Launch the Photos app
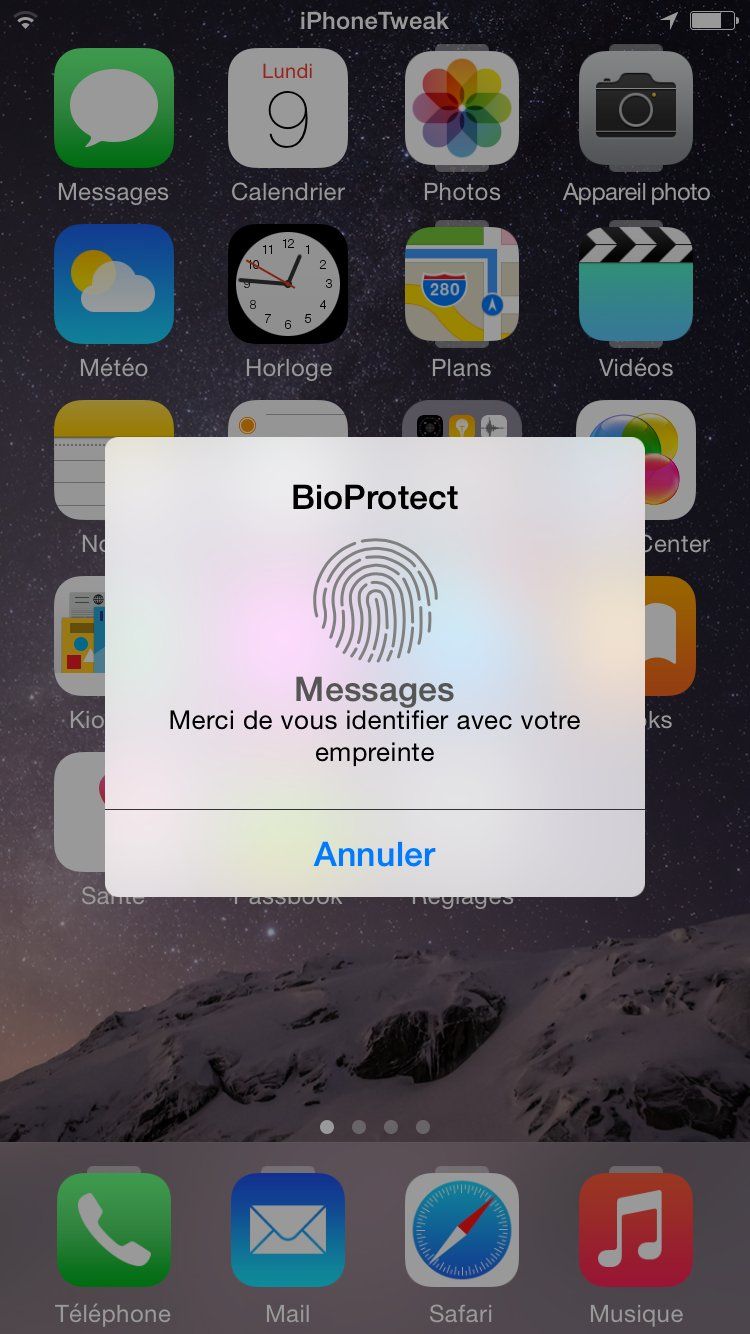This screenshot has width=750, height=1334. 461,108
